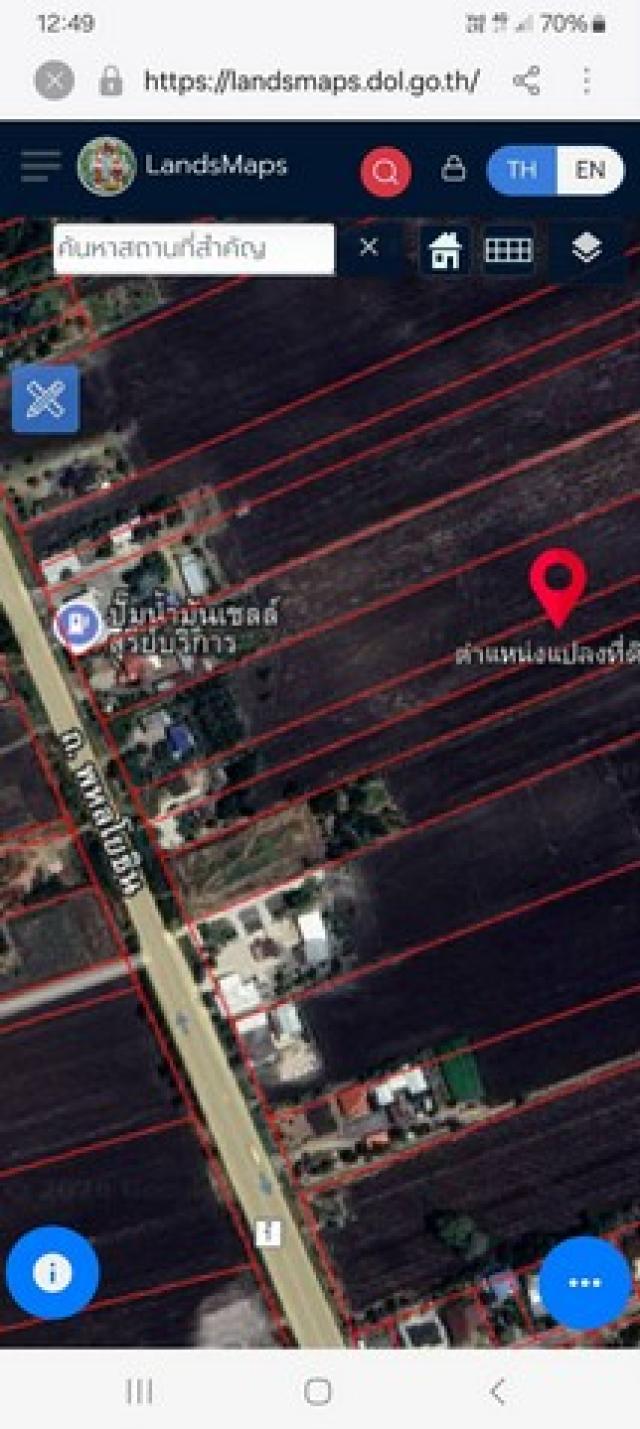The width and height of the screenshot is (640, 1429).
Task: Go to the system home screen
Action: (318, 1391)
